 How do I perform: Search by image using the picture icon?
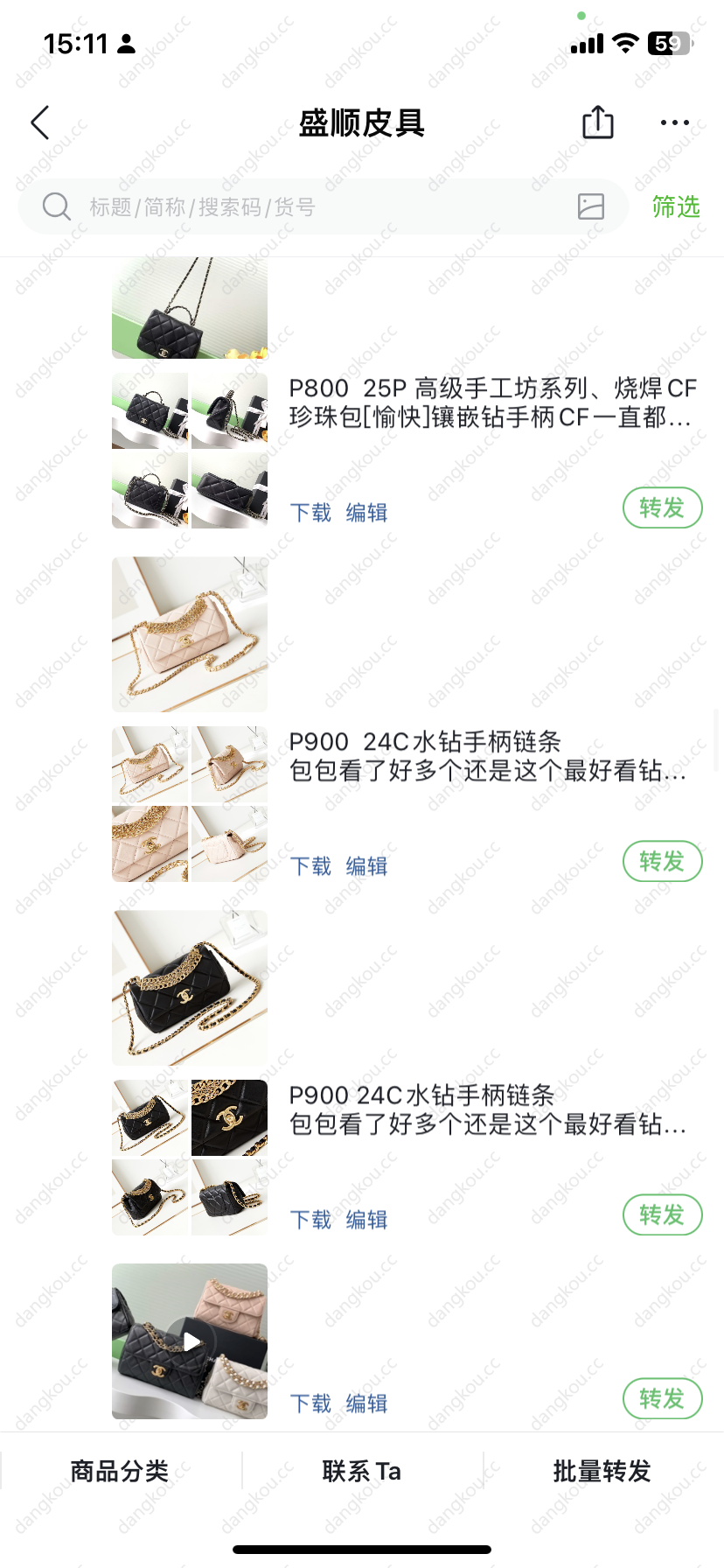pos(591,206)
